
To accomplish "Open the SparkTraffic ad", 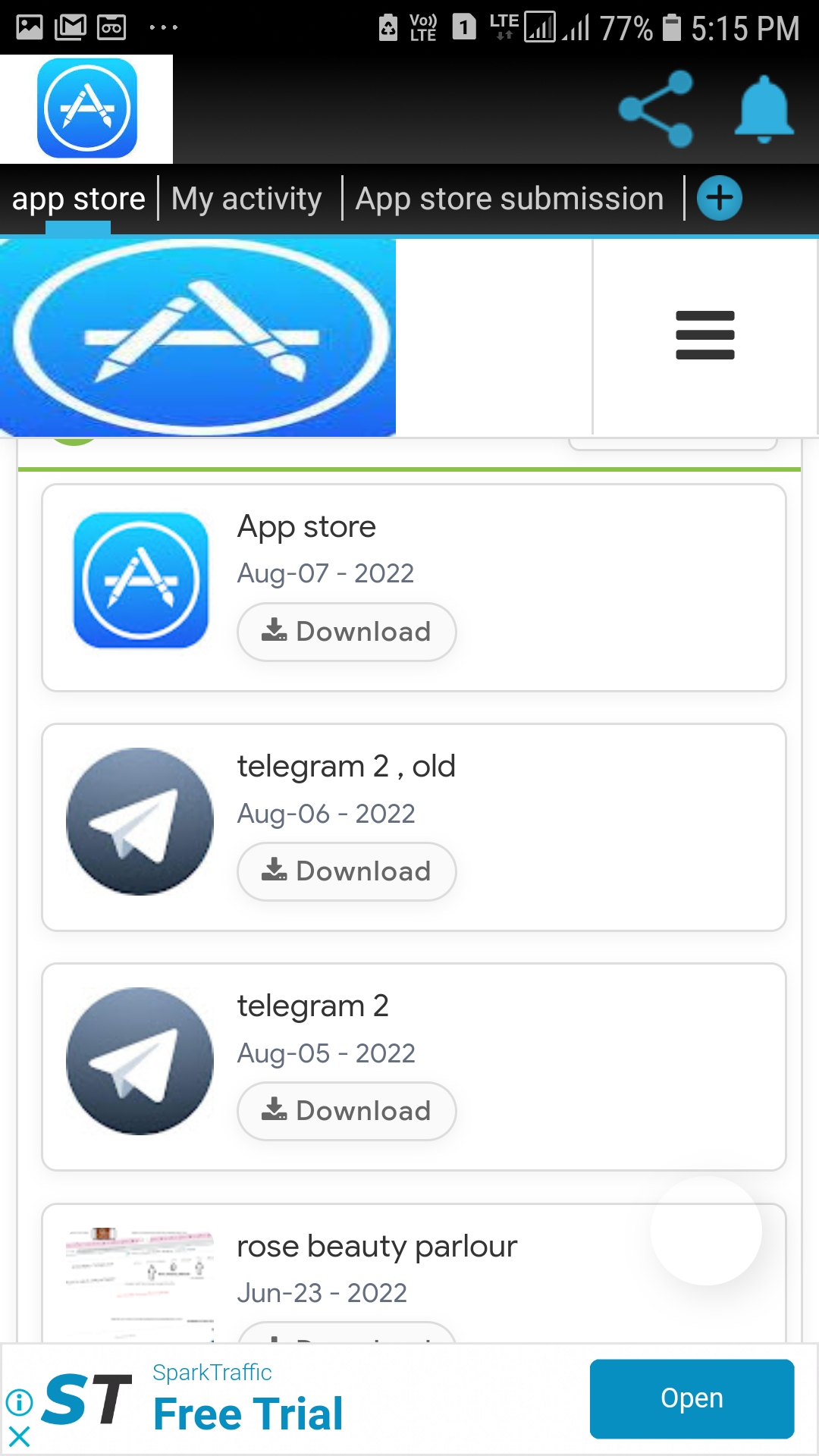I will 691,1398.
